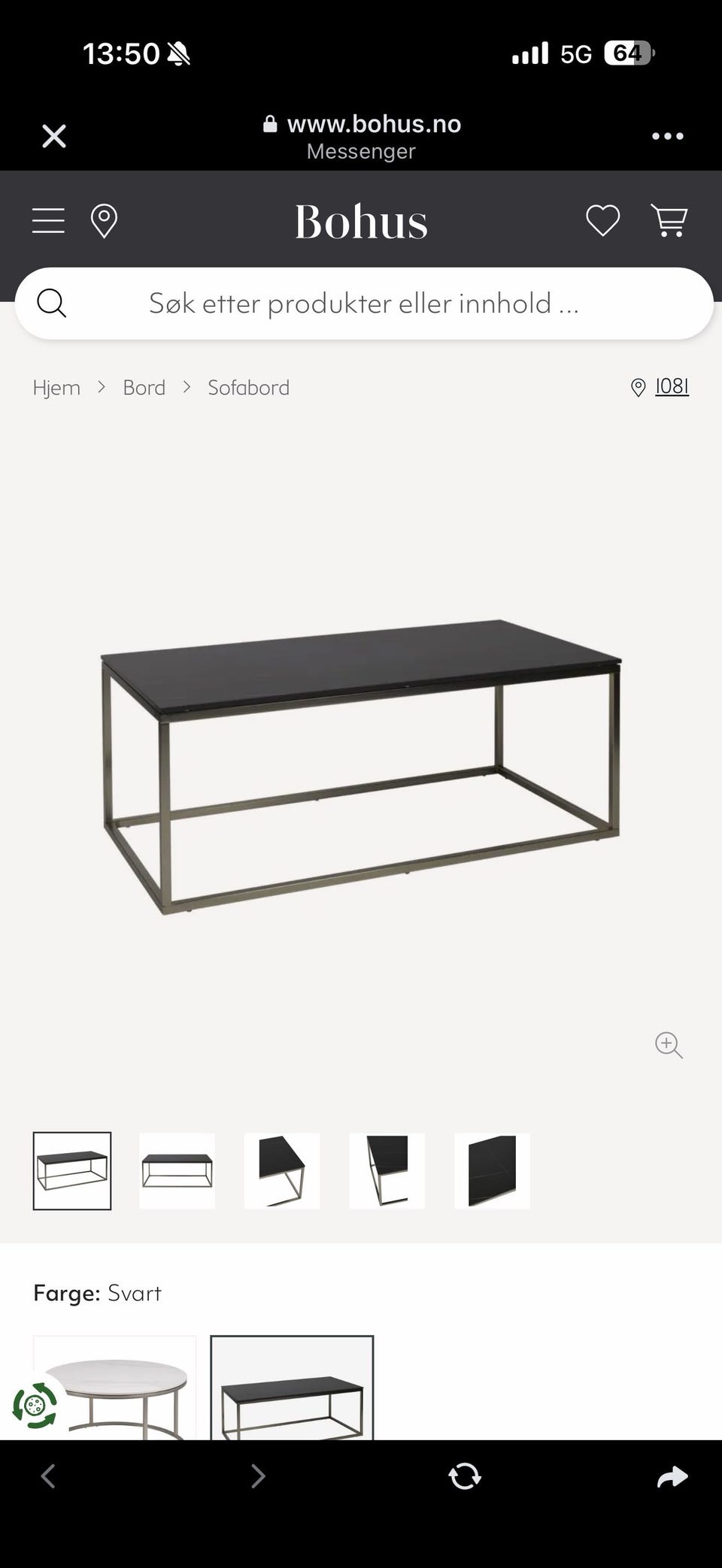Open the wishlist heart icon
This screenshot has width=722, height=1568.
point(603,221)
